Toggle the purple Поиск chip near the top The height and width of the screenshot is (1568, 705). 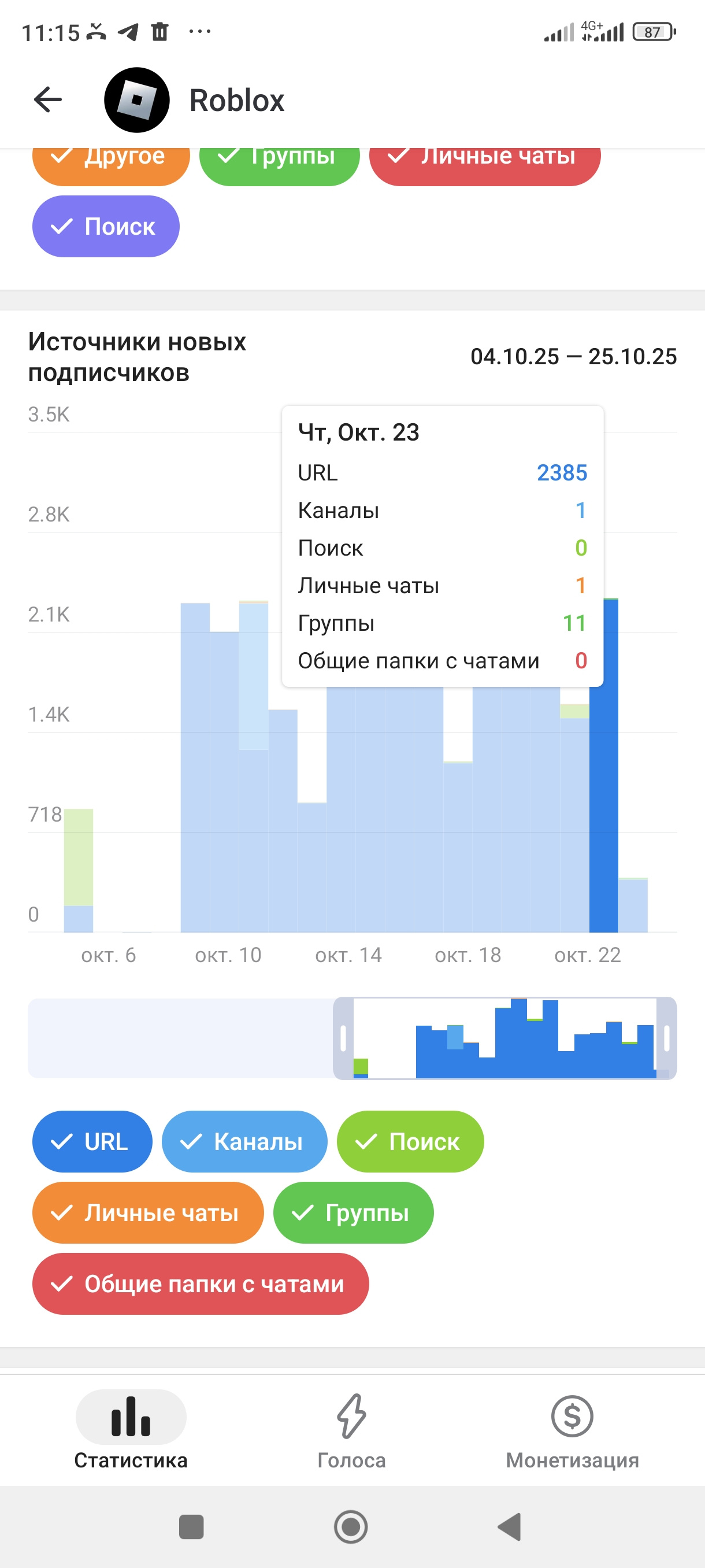106,227
